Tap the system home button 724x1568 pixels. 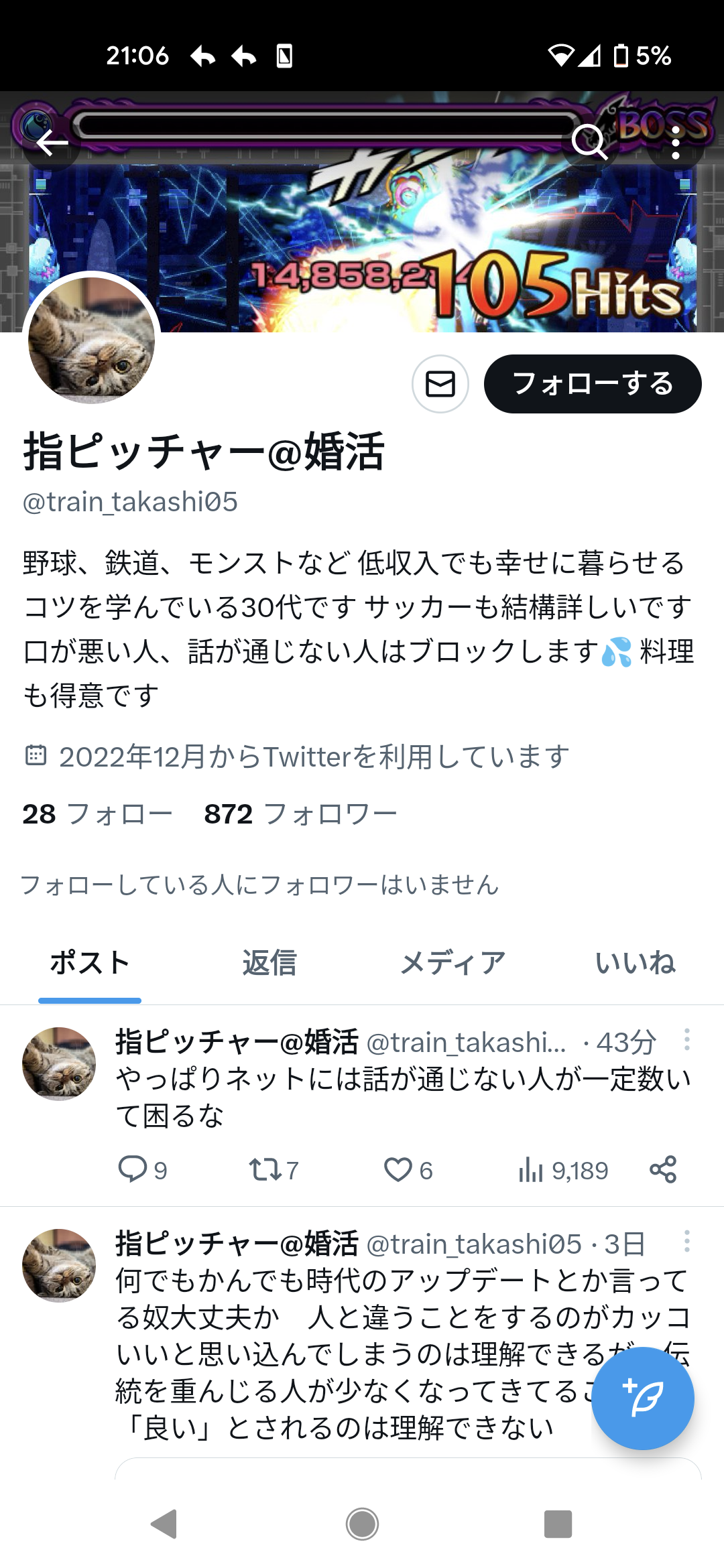coord(362,1524)
